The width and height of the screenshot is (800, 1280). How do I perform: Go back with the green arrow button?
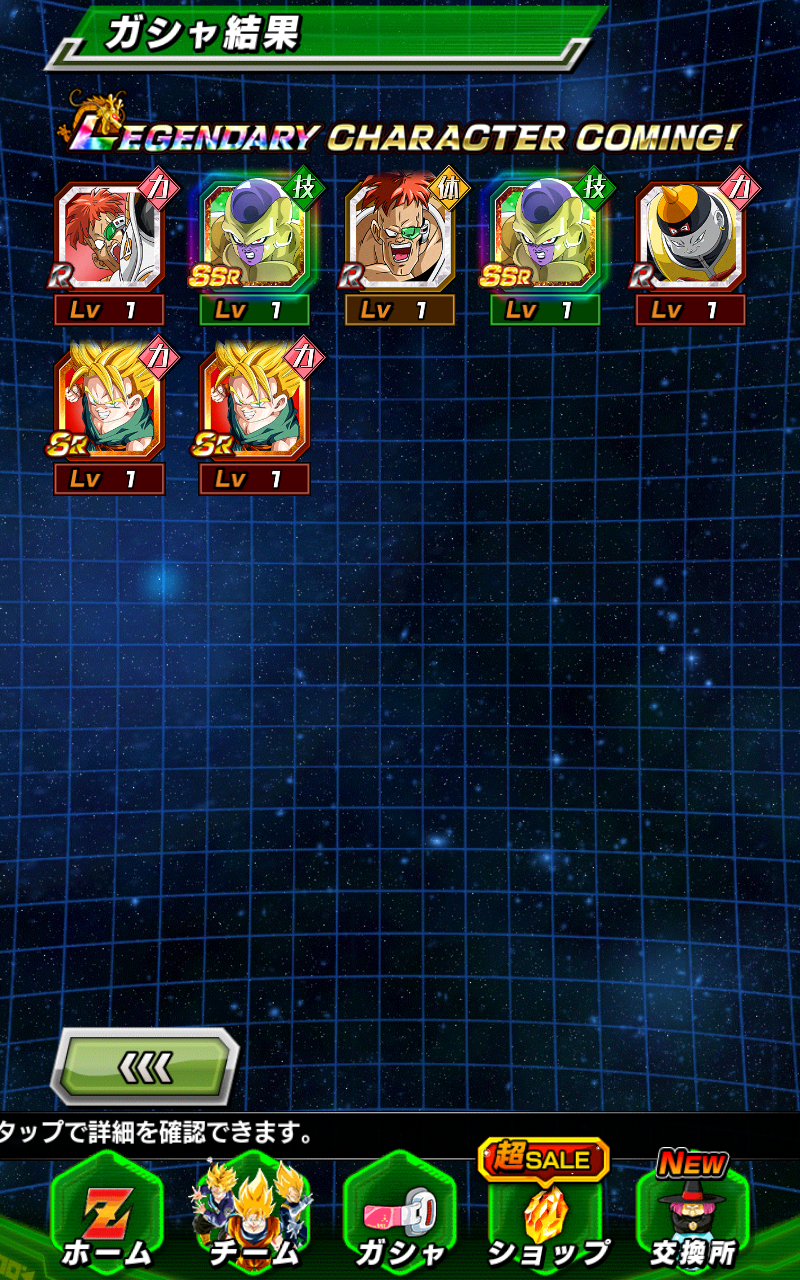[145, 1067]
